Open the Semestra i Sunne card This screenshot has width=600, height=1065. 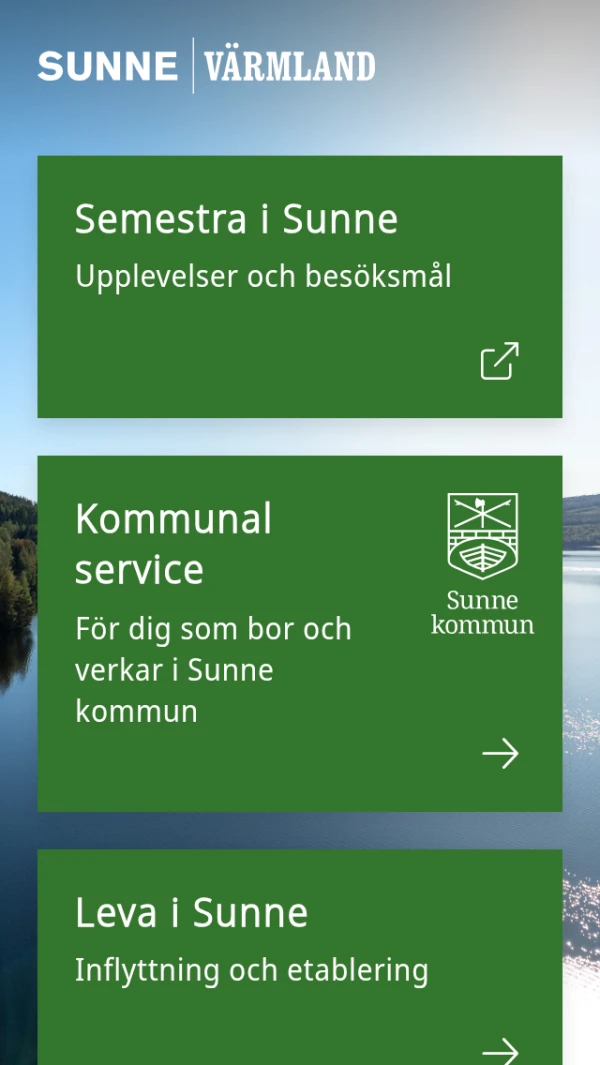coord(299,286)
